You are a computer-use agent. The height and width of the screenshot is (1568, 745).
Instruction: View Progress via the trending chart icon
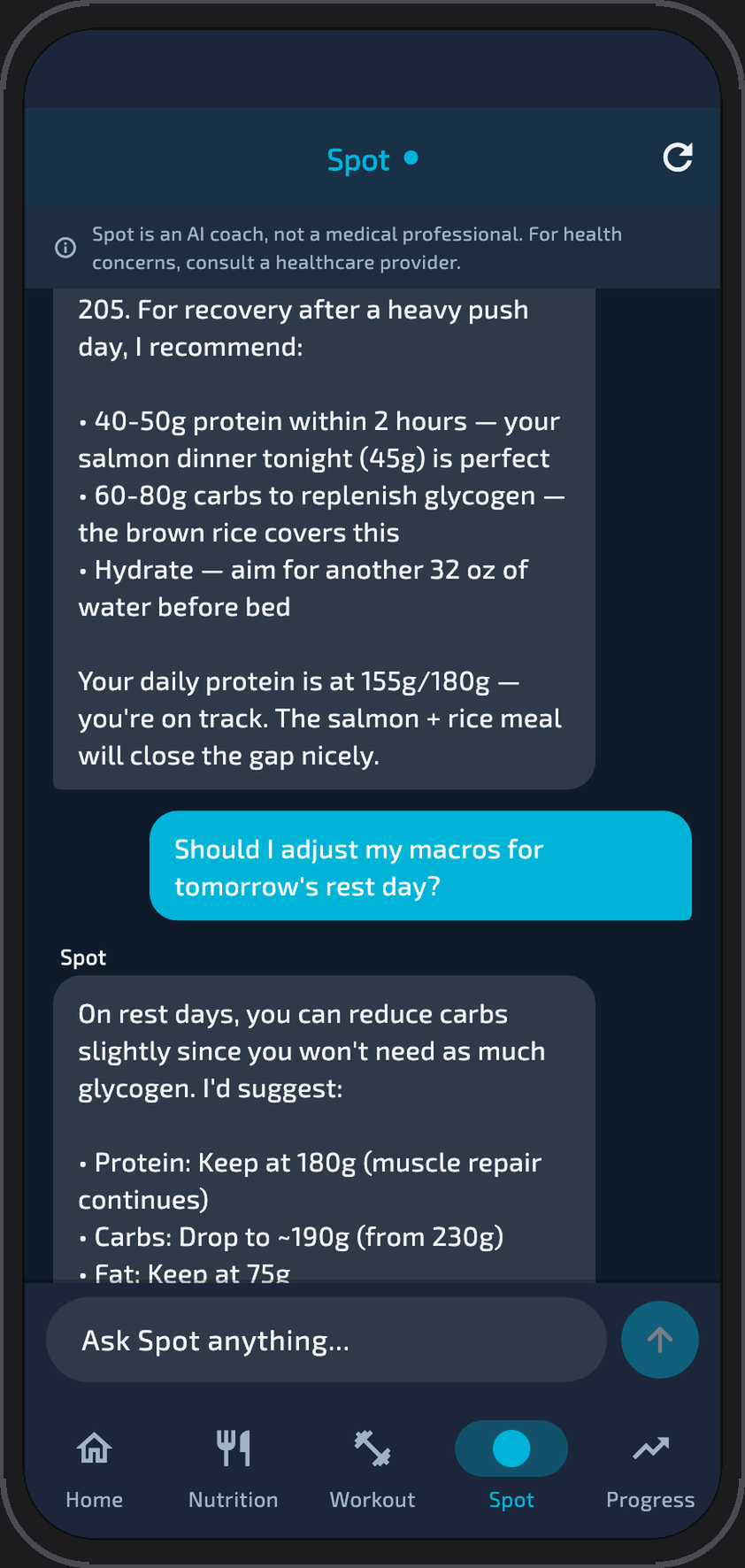click(x=650, y=1448)
